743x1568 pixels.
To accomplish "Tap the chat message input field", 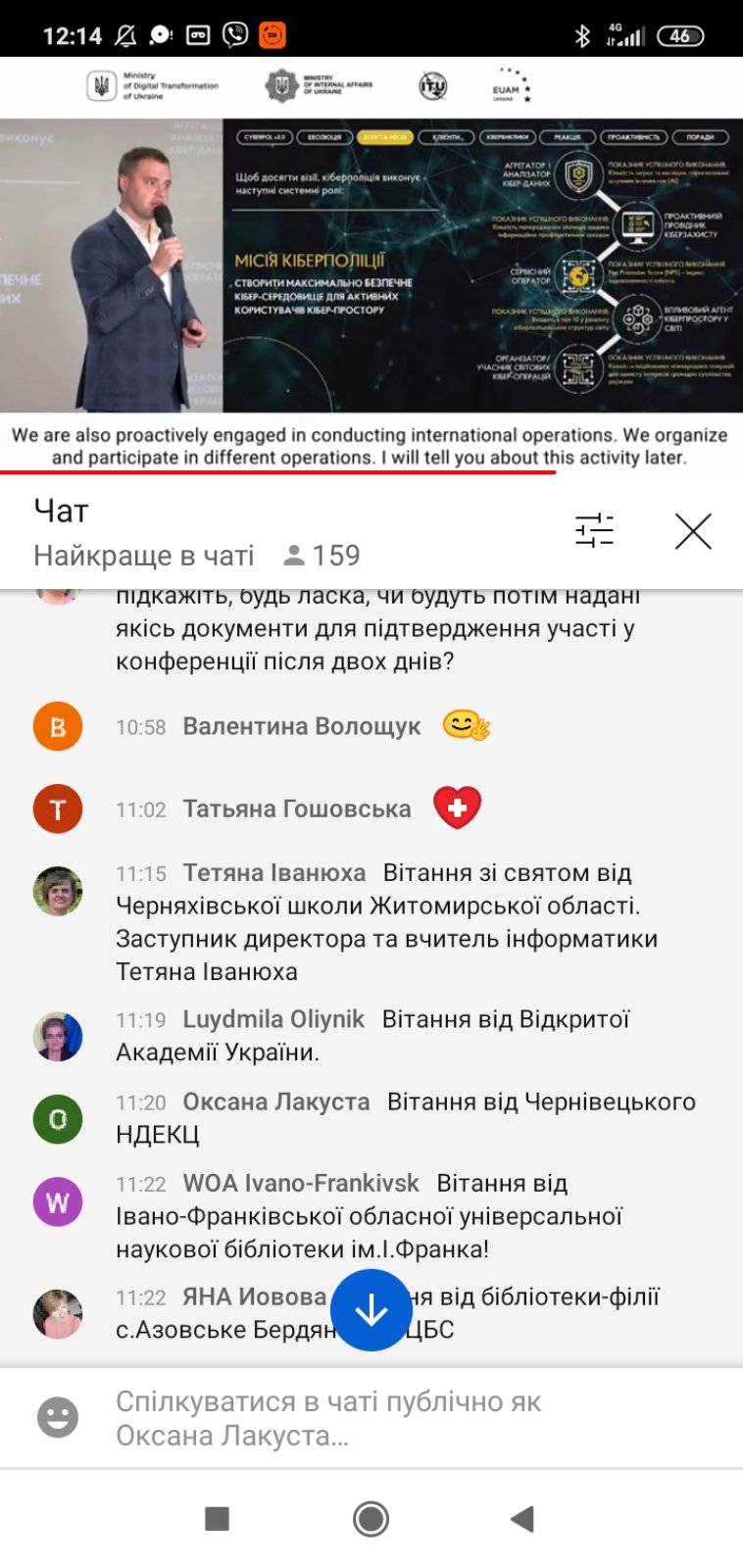I will pyautogui.click(x=392, y=1418).
